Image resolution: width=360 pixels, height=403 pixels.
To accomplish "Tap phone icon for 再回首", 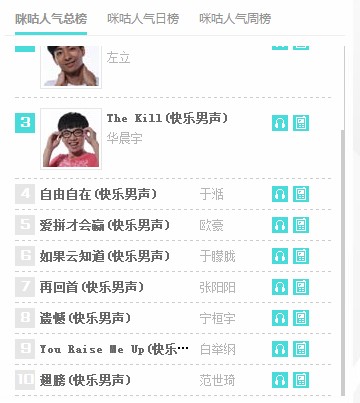I will click(301, 287).
